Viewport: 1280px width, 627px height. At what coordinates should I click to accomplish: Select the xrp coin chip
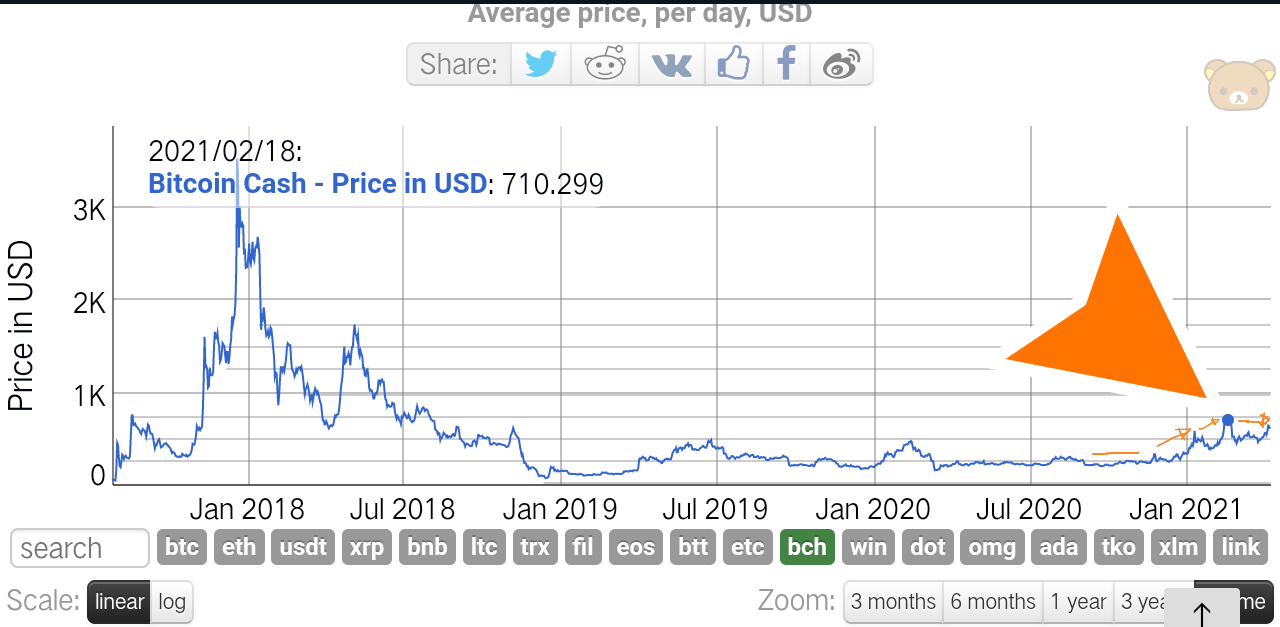click(x=367, y=548)
